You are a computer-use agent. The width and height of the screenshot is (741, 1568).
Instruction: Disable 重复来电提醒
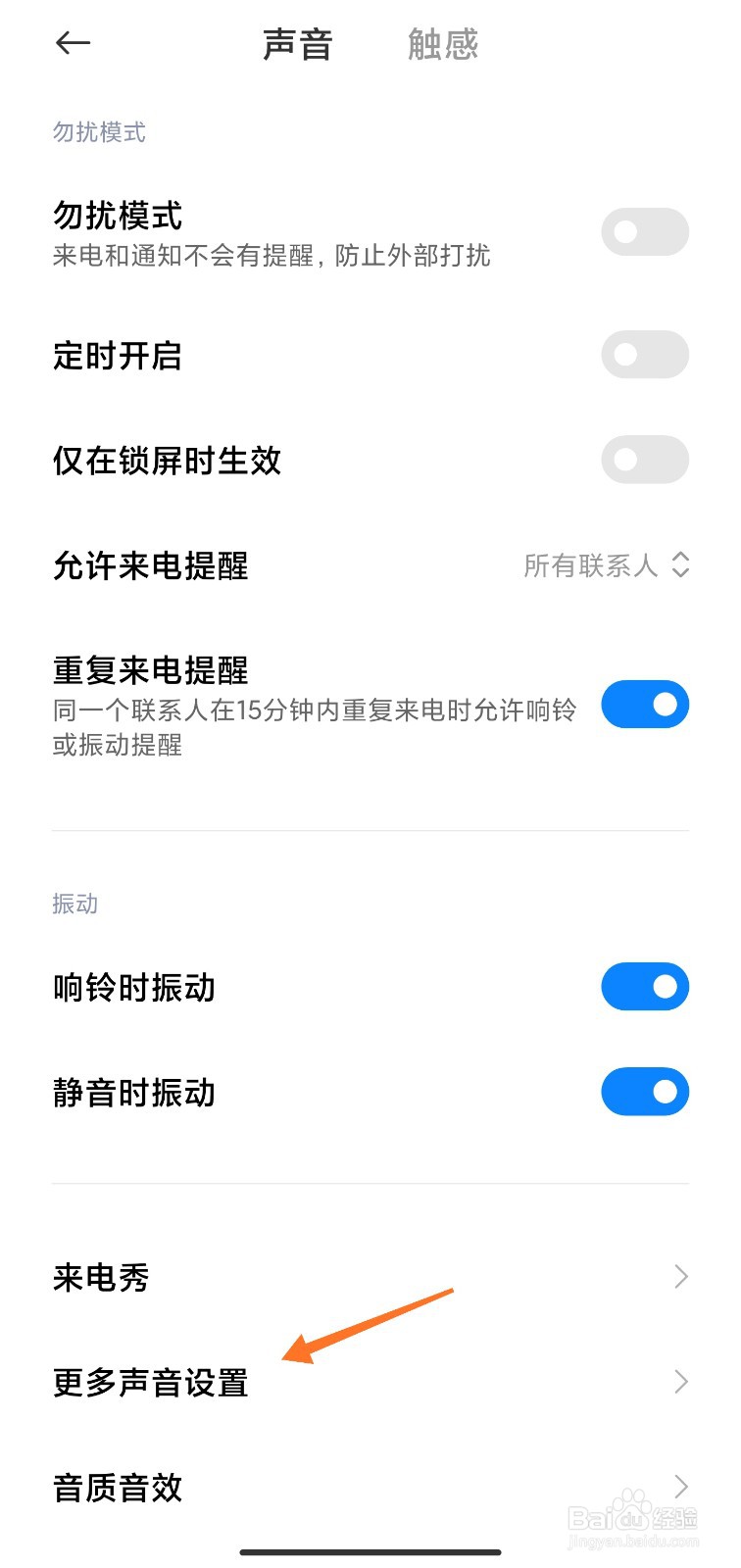(x=644, y=704)
